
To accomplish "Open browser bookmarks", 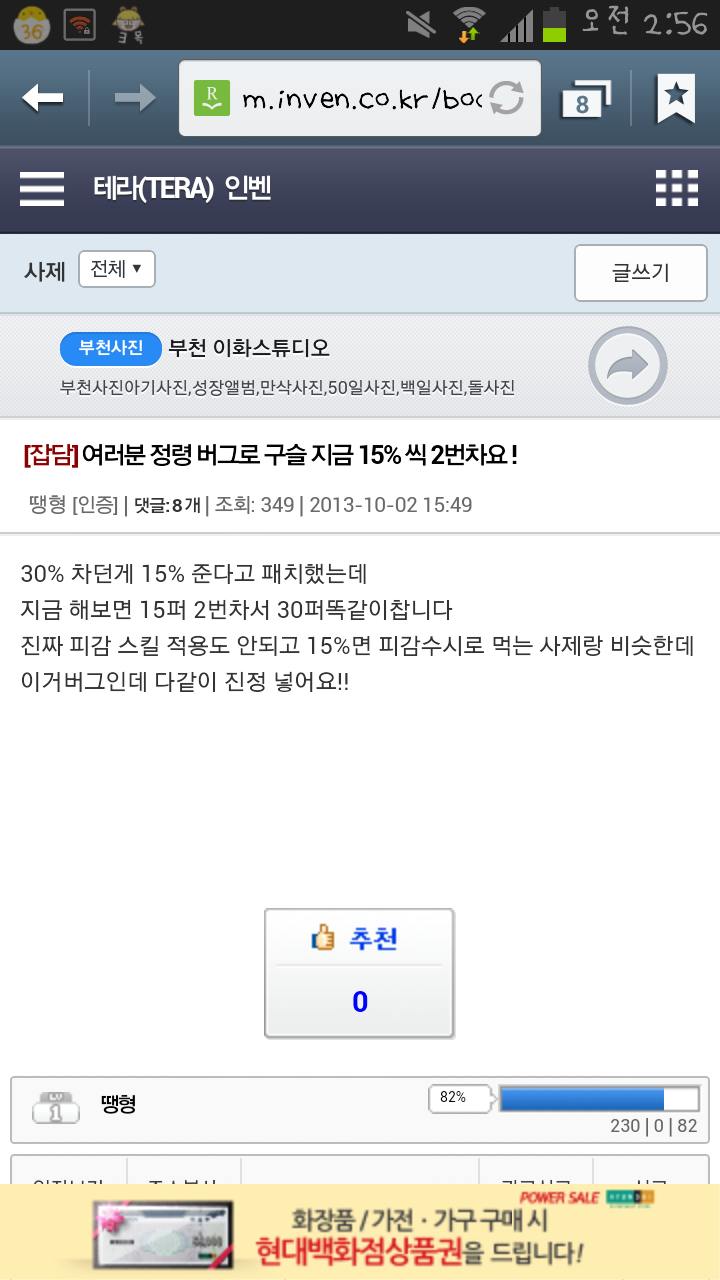I will coord(676,98).
